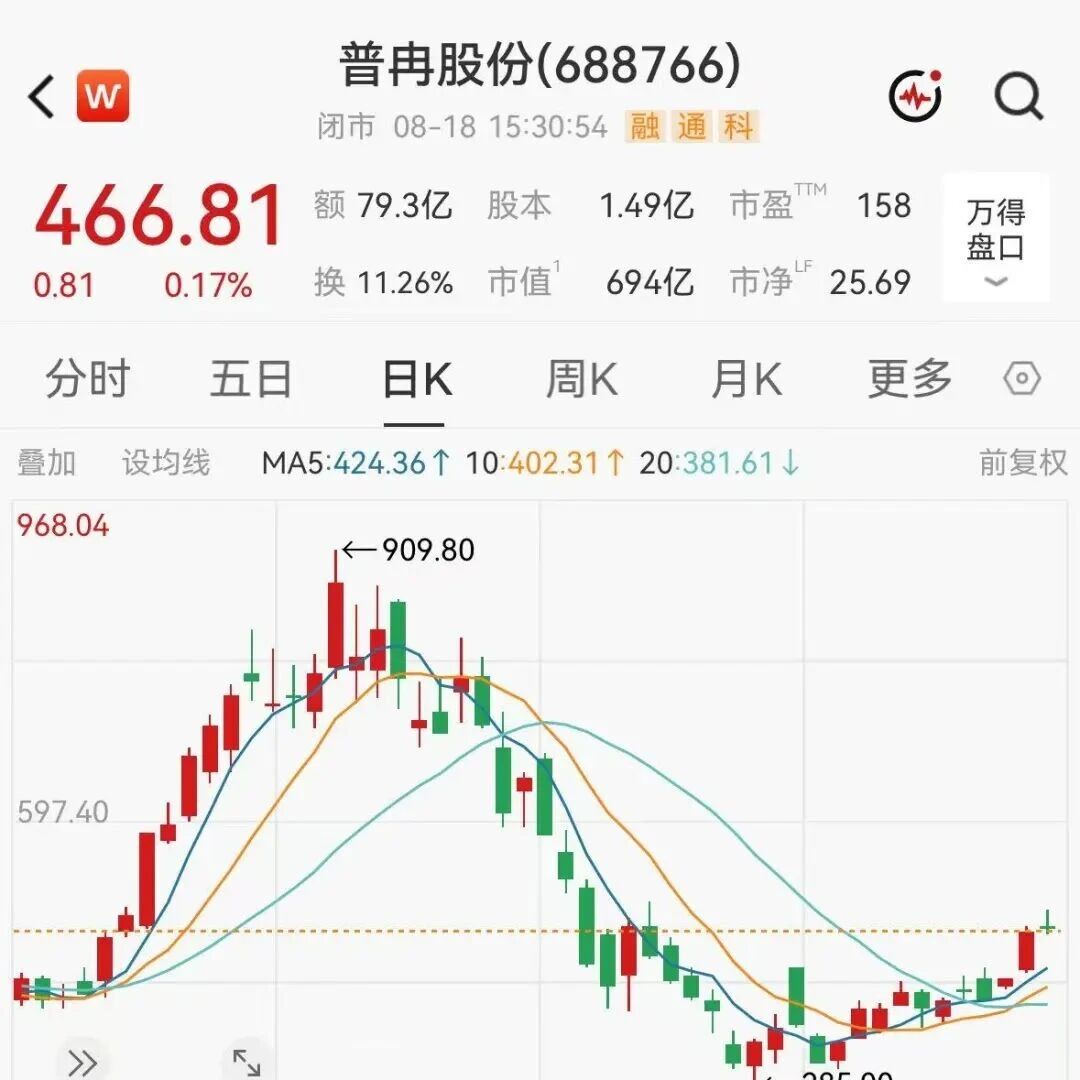Open chart settings hexagon icon
1080x1080 pixels.
1022,378
